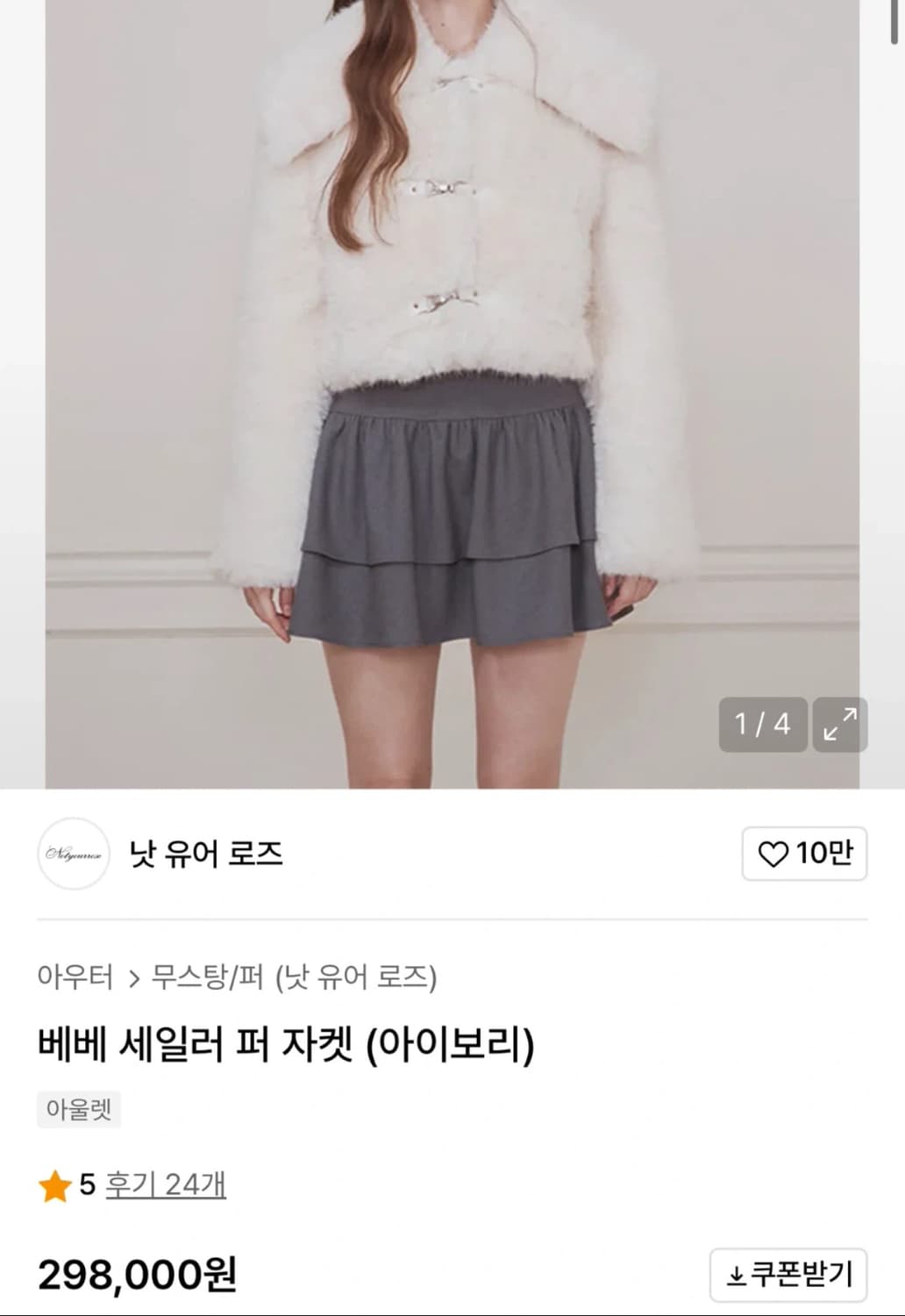Select the 아울렛 outlet tag
Viewport: 905px width, 1316px height.
coord(81,1110)
